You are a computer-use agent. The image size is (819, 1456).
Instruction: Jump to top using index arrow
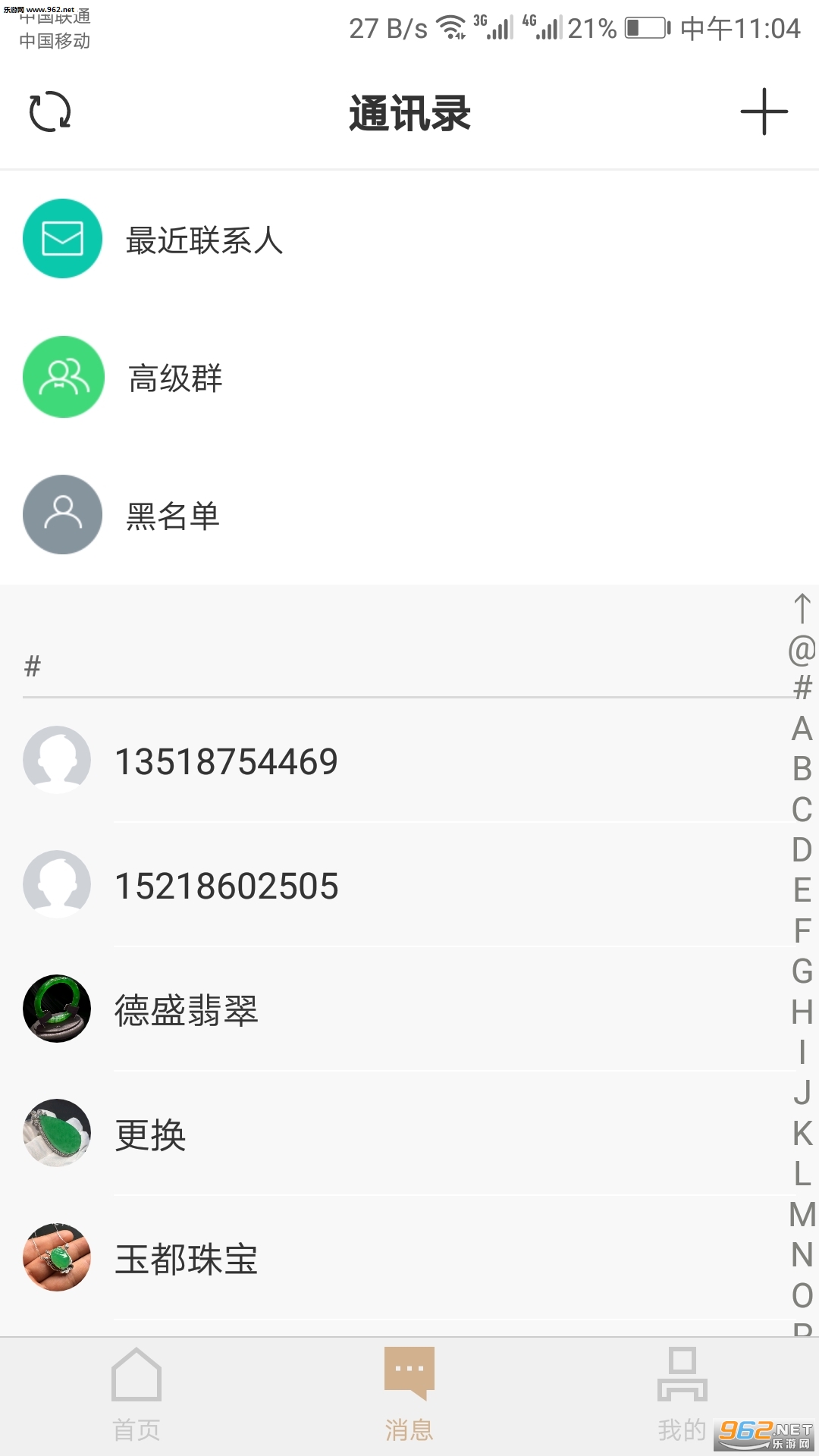pos(802,608)
